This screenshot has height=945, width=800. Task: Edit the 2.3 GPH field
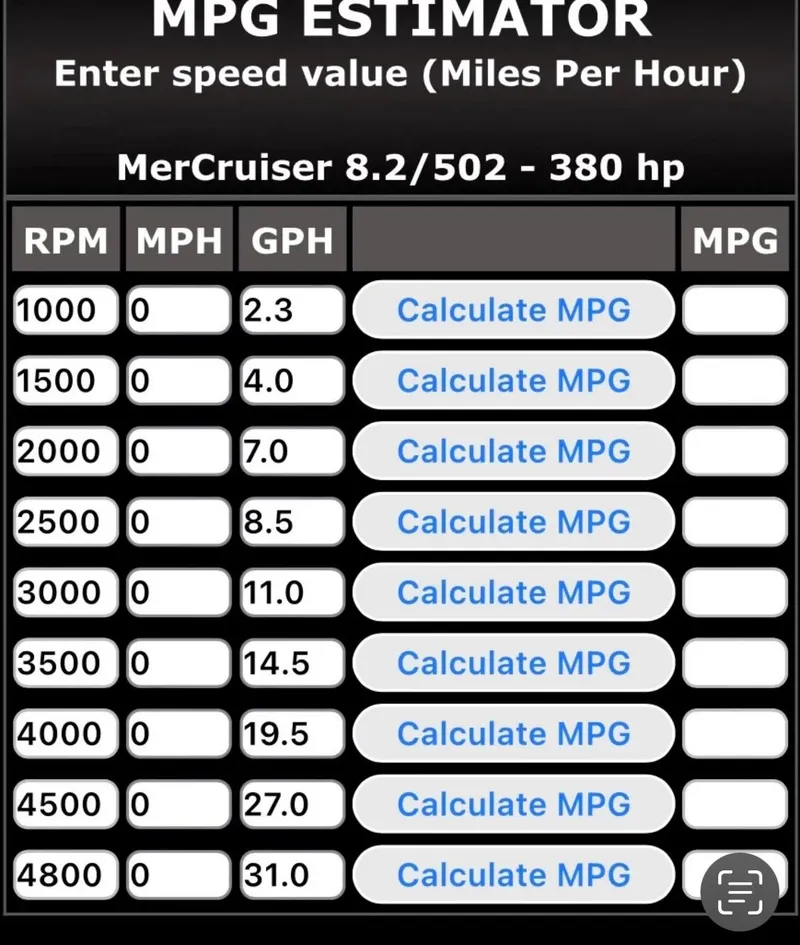pos(292,310)
